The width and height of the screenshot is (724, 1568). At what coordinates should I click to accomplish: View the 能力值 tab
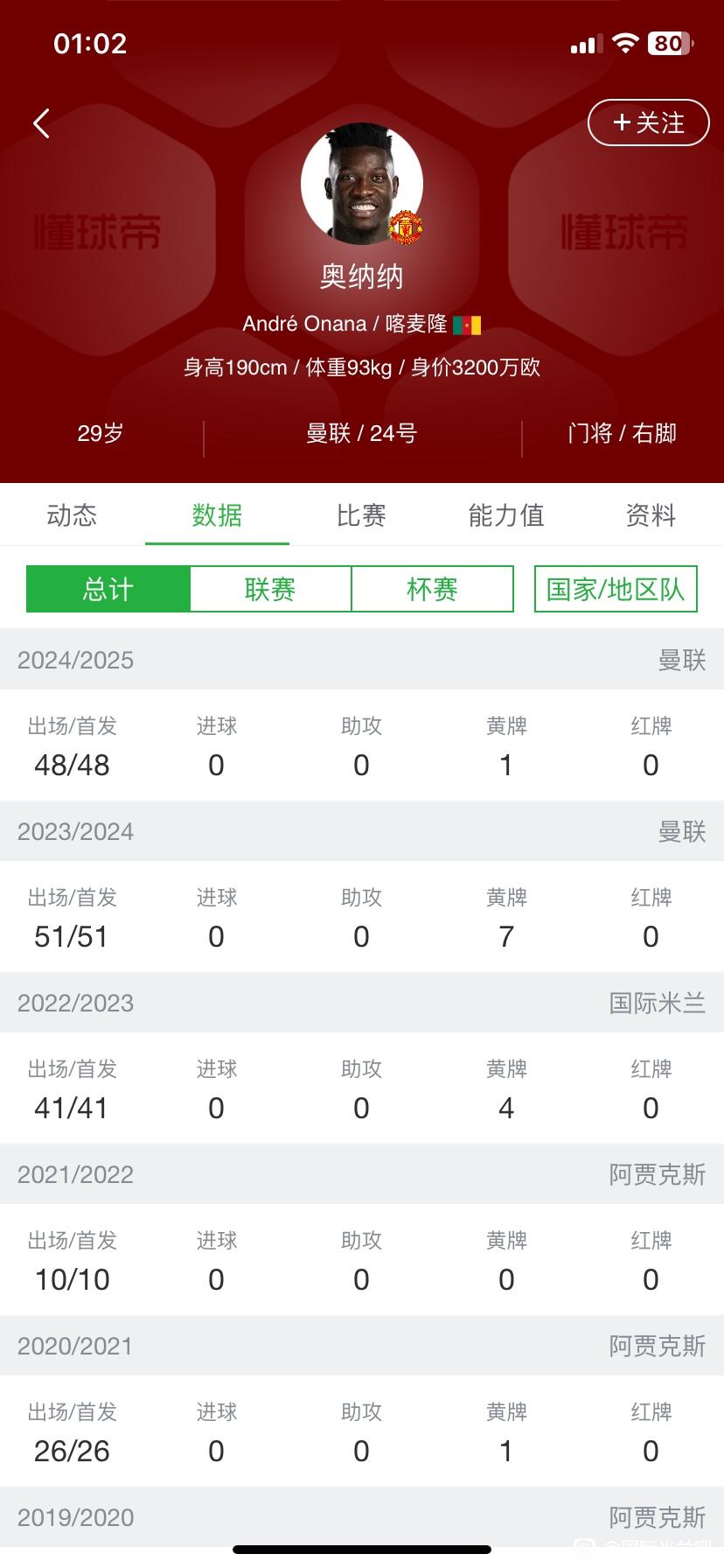[506, 515]
